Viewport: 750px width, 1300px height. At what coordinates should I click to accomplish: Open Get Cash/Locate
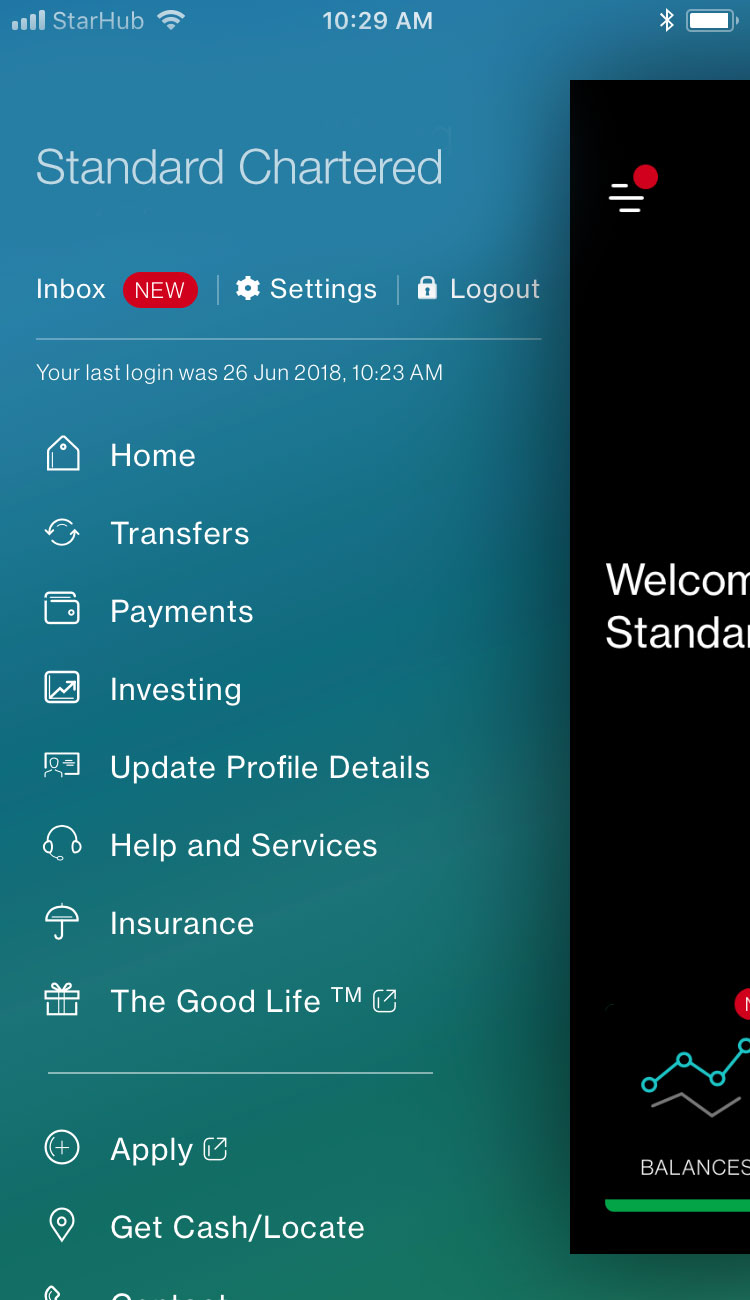[205, 1227]
